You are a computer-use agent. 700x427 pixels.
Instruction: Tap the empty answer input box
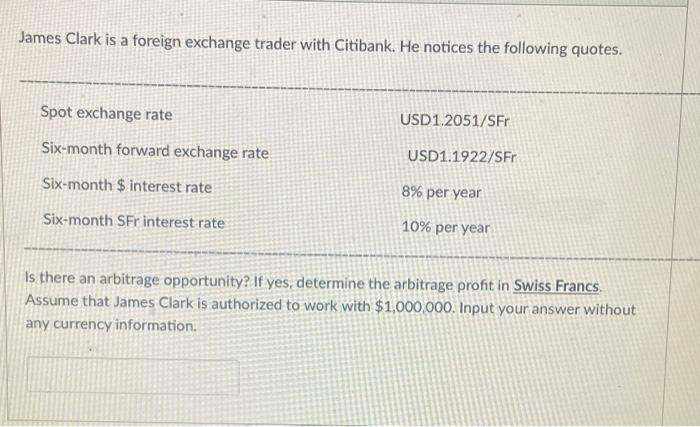click(x=132, y=376)
